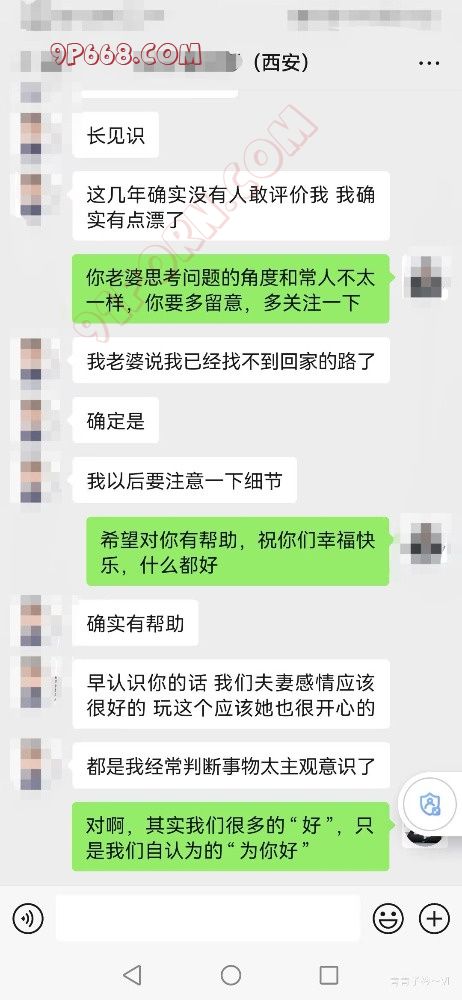Open the contact's avatar beside 长见识
This screenshot has width=462, height=1000.
point(31,134)
